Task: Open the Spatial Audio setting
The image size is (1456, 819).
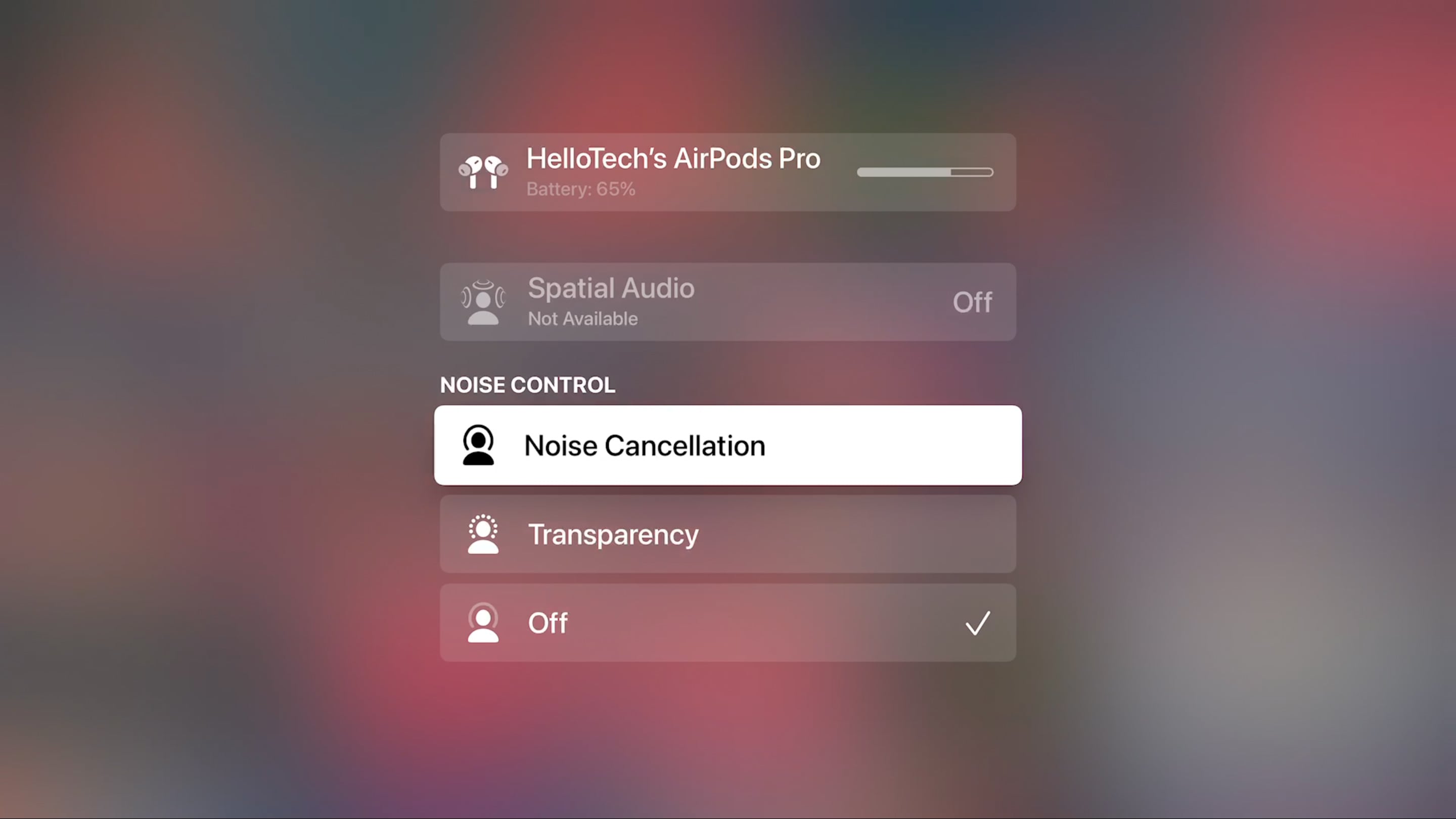Action: point(727,302)
